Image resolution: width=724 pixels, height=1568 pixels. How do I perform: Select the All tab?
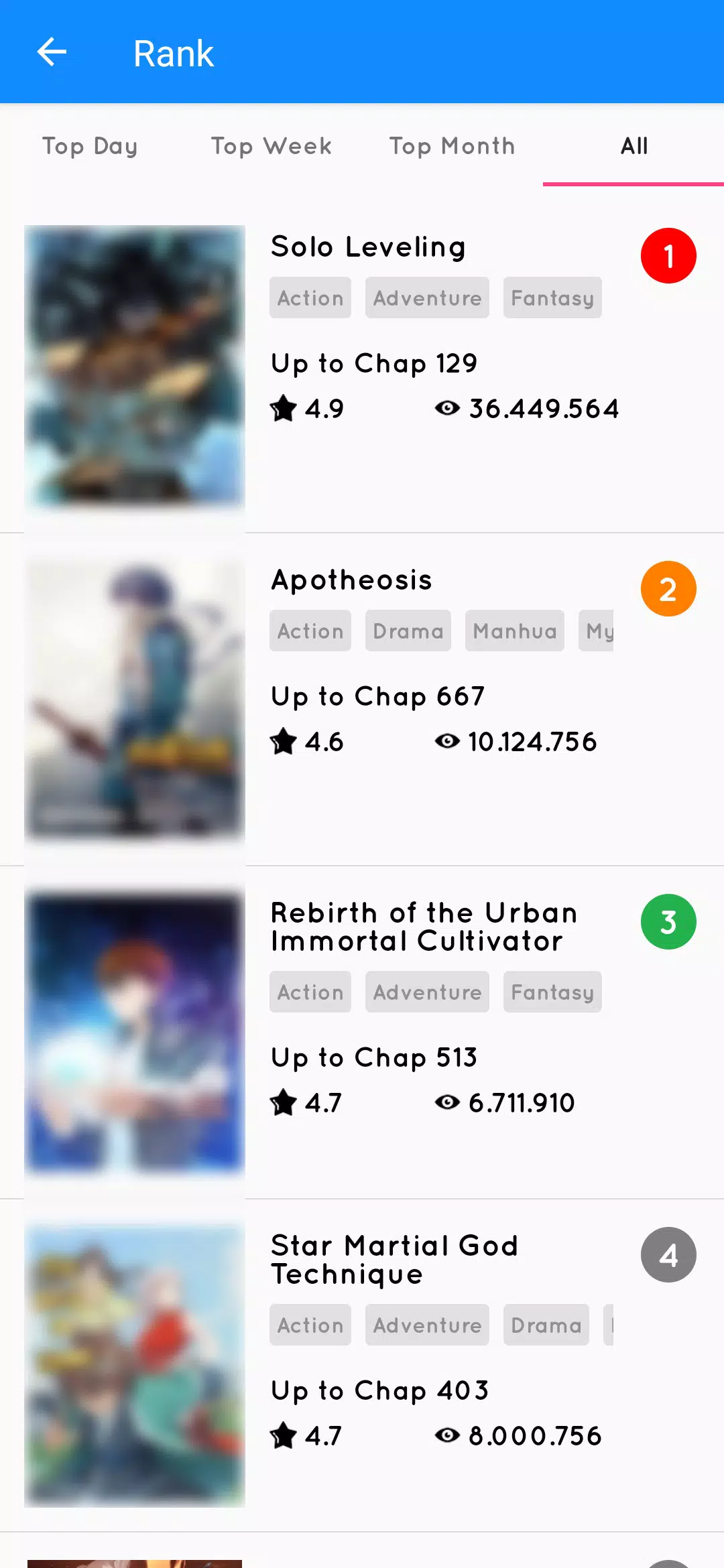pos(633,146)
